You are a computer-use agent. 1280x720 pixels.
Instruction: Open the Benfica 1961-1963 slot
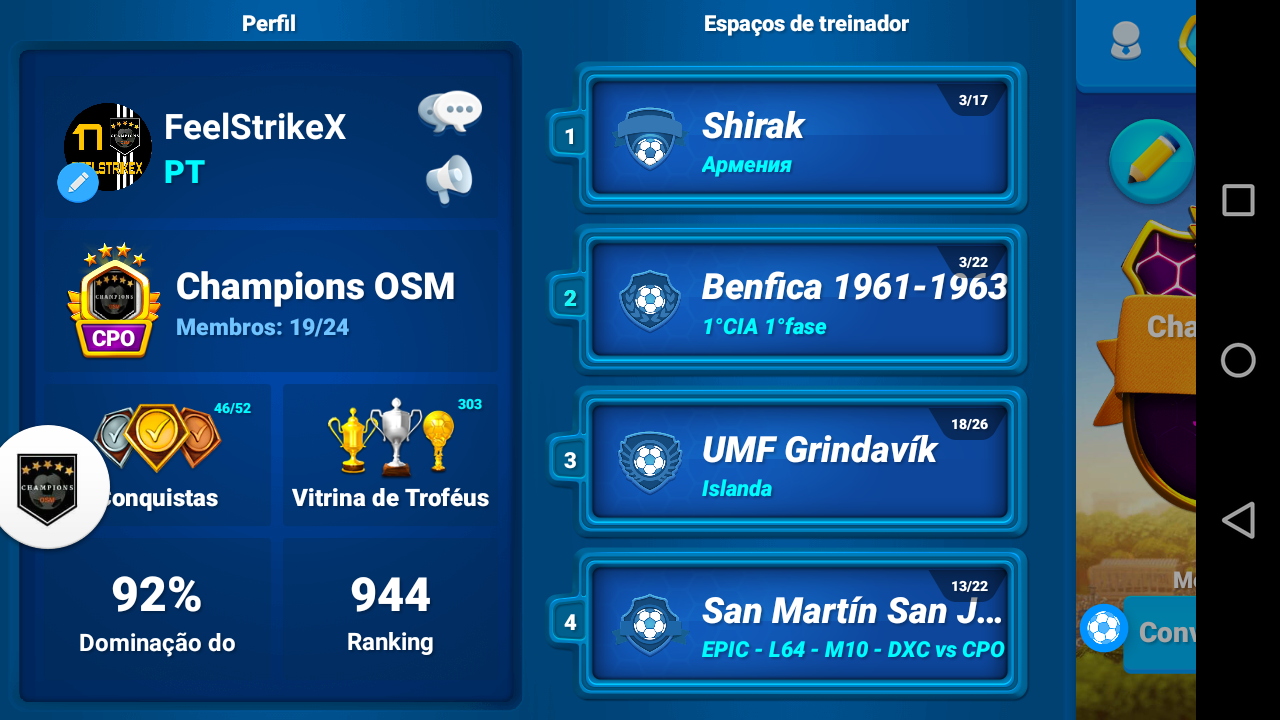[x=798, y=300]
